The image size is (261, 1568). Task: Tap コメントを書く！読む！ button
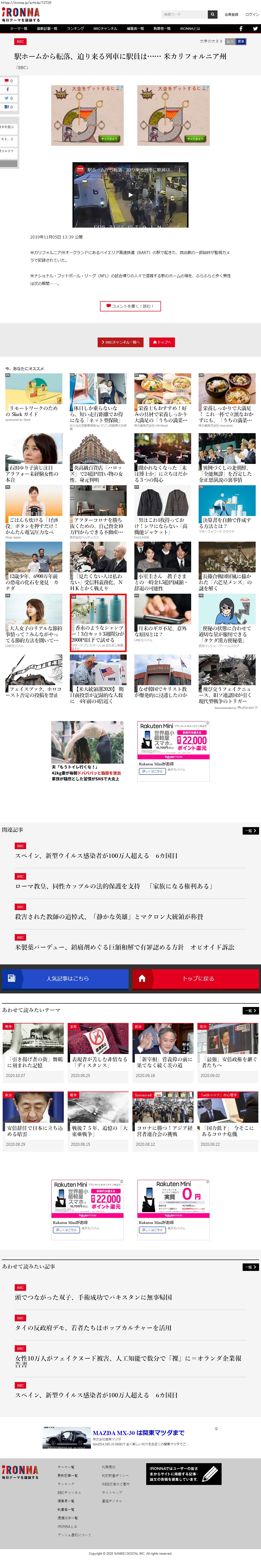[x=130, y=306]
